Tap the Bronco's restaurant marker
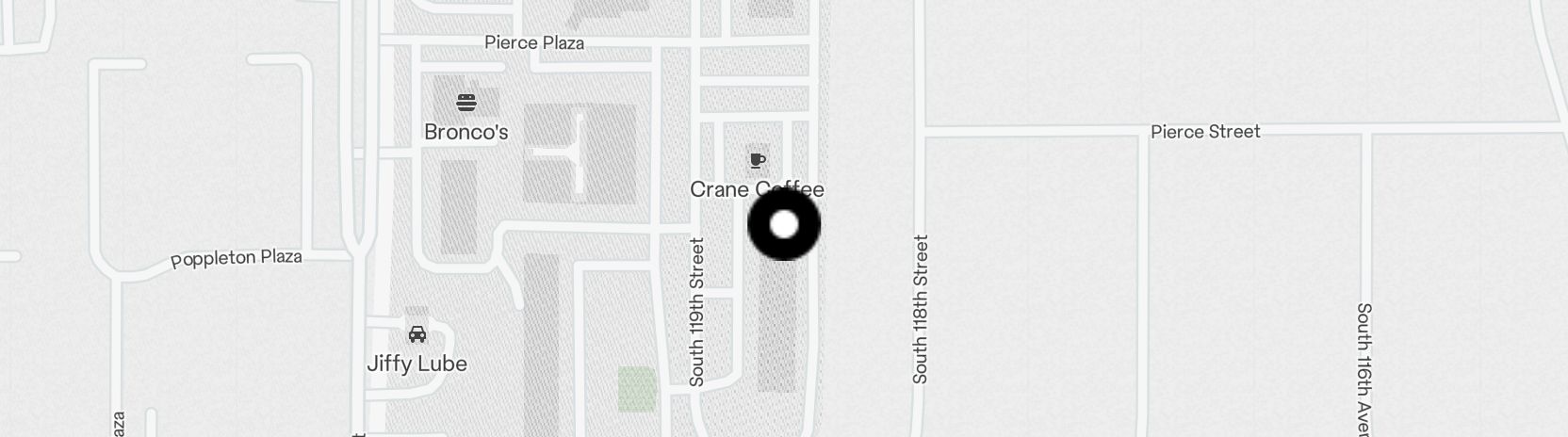1568x437 pixels. coord(466,103)
